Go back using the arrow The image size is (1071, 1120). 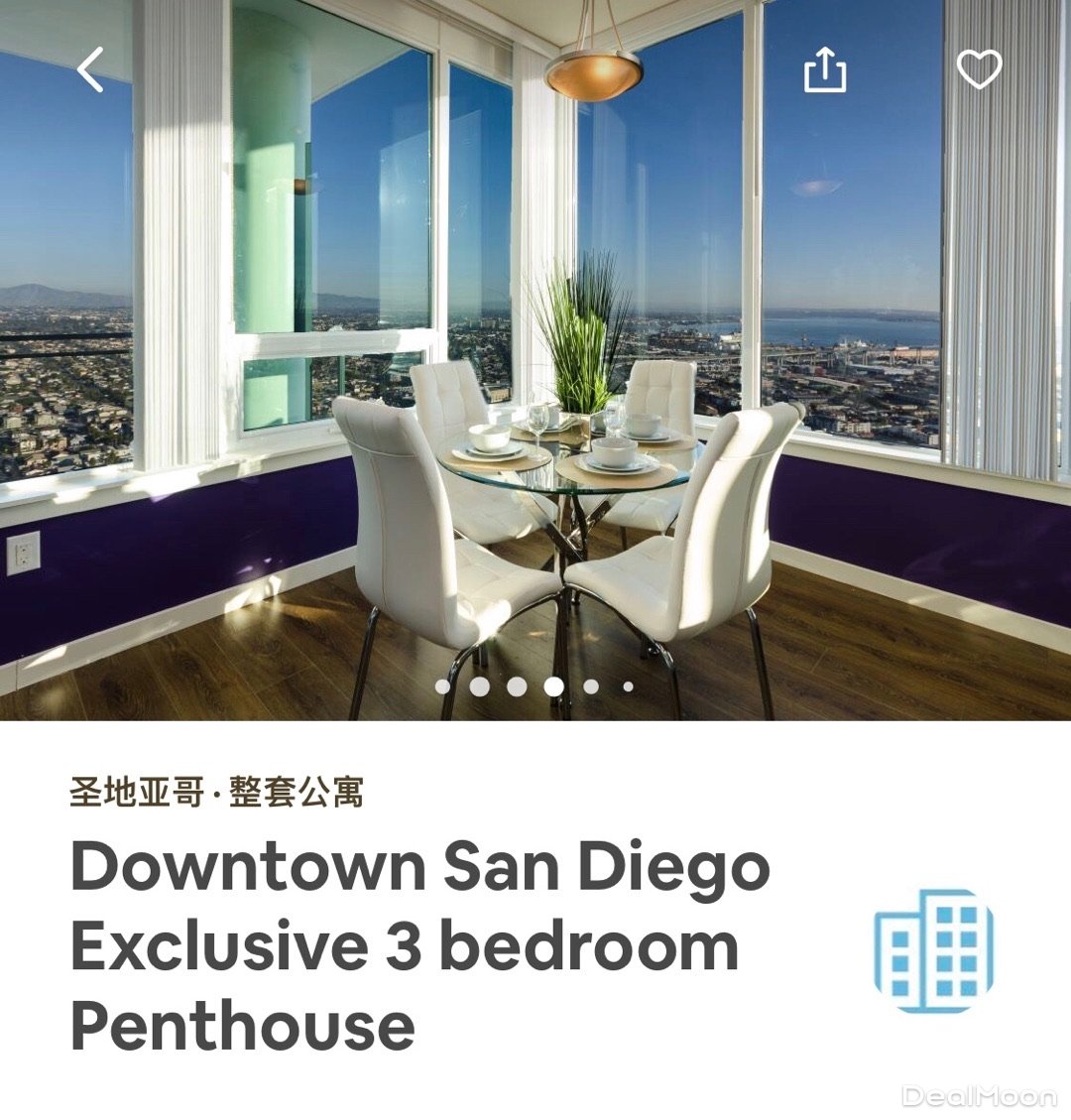[90, 70]
